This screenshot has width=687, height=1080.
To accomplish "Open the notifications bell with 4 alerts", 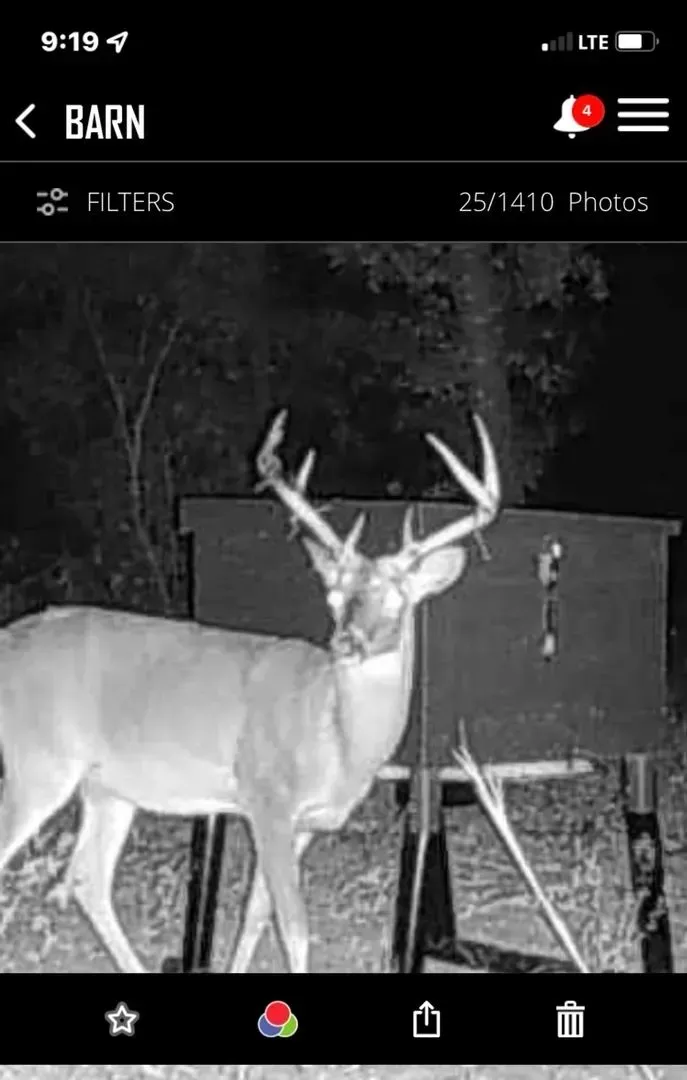I will coord(577,117).
